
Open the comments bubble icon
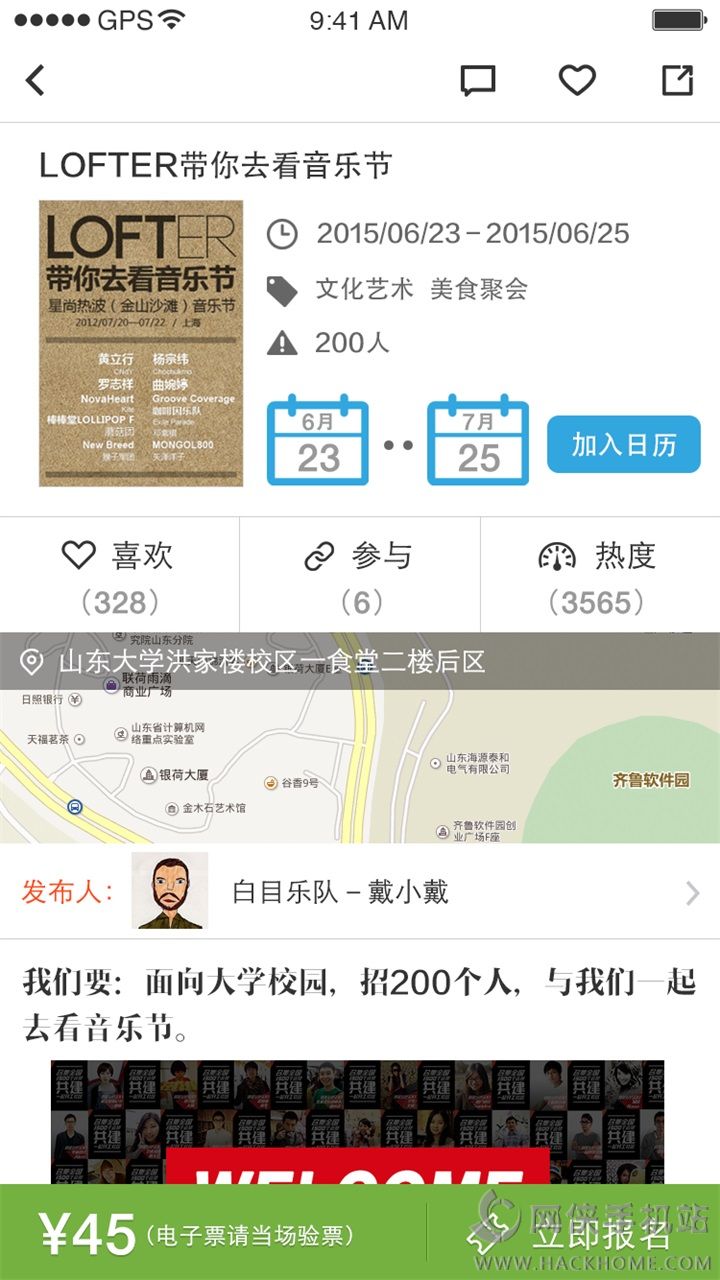pos(478,81)
